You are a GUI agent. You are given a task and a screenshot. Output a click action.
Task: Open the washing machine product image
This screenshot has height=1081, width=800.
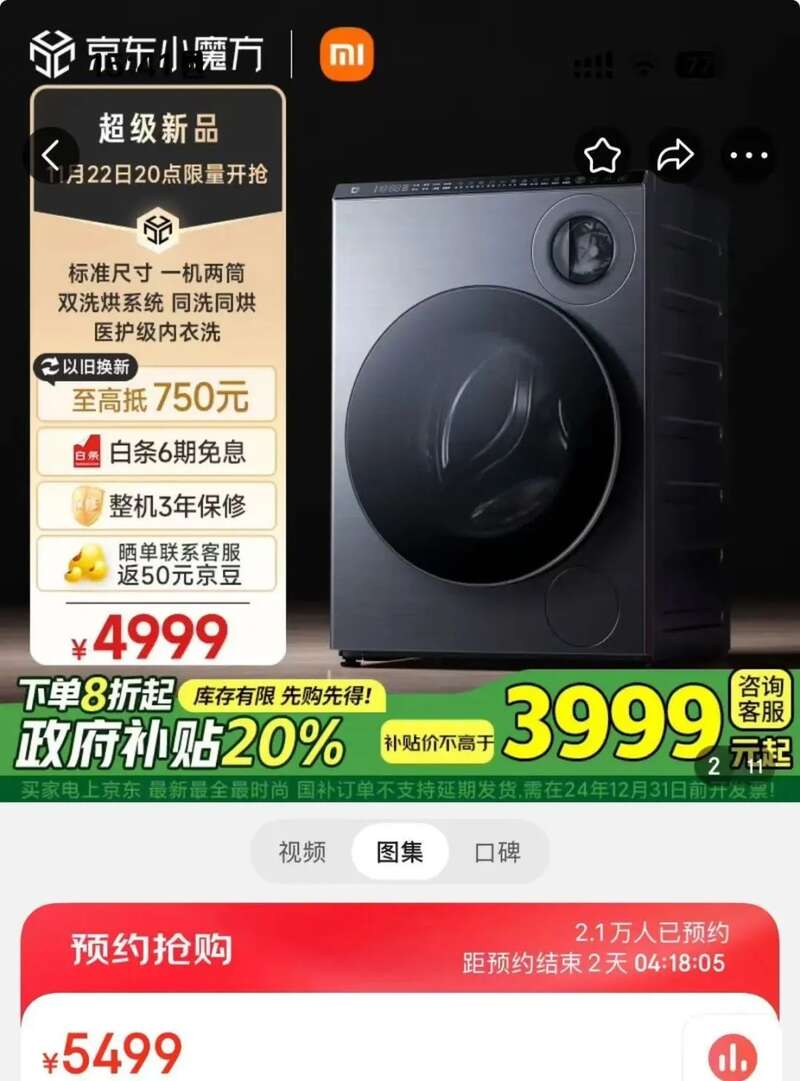pyautogui.click(x=530, y=420)
